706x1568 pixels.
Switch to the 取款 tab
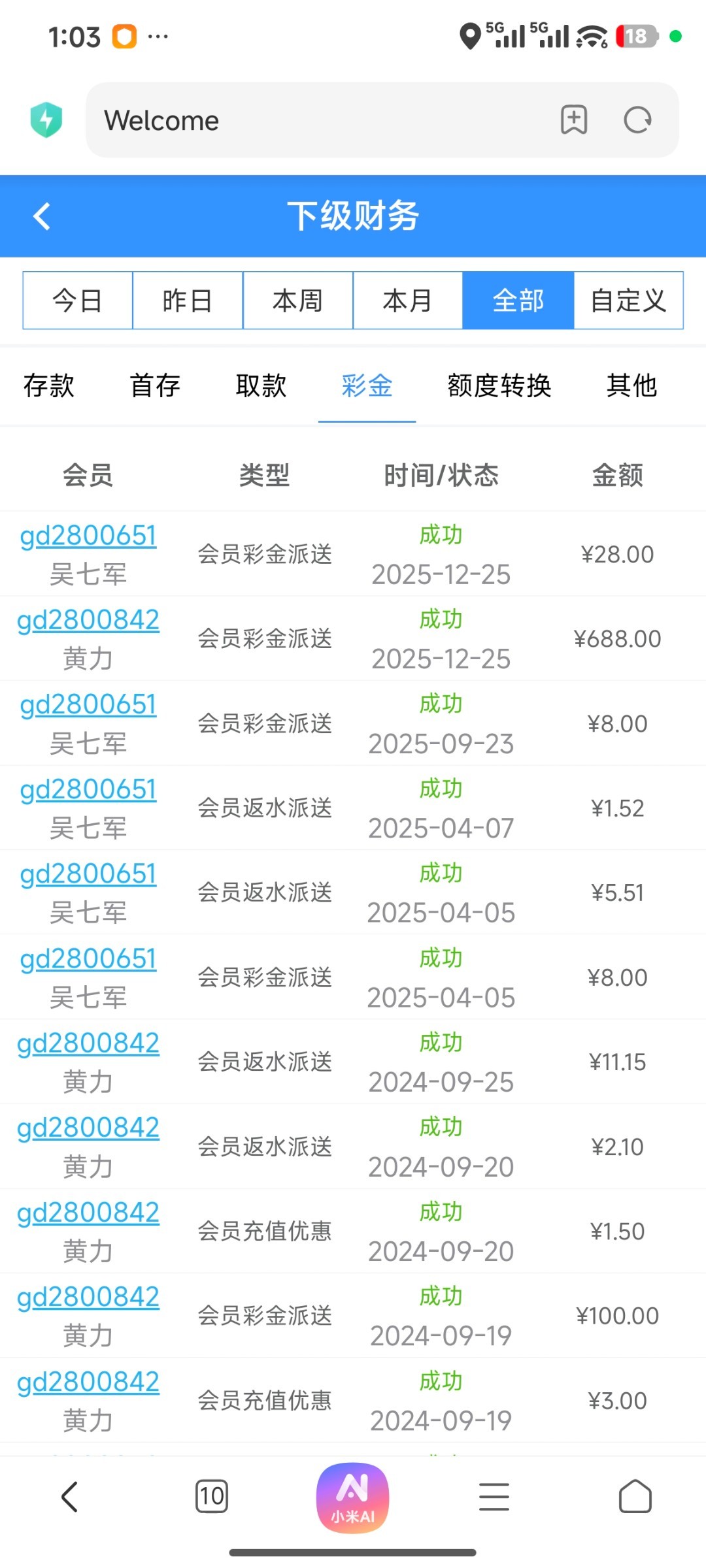(261, 385)
